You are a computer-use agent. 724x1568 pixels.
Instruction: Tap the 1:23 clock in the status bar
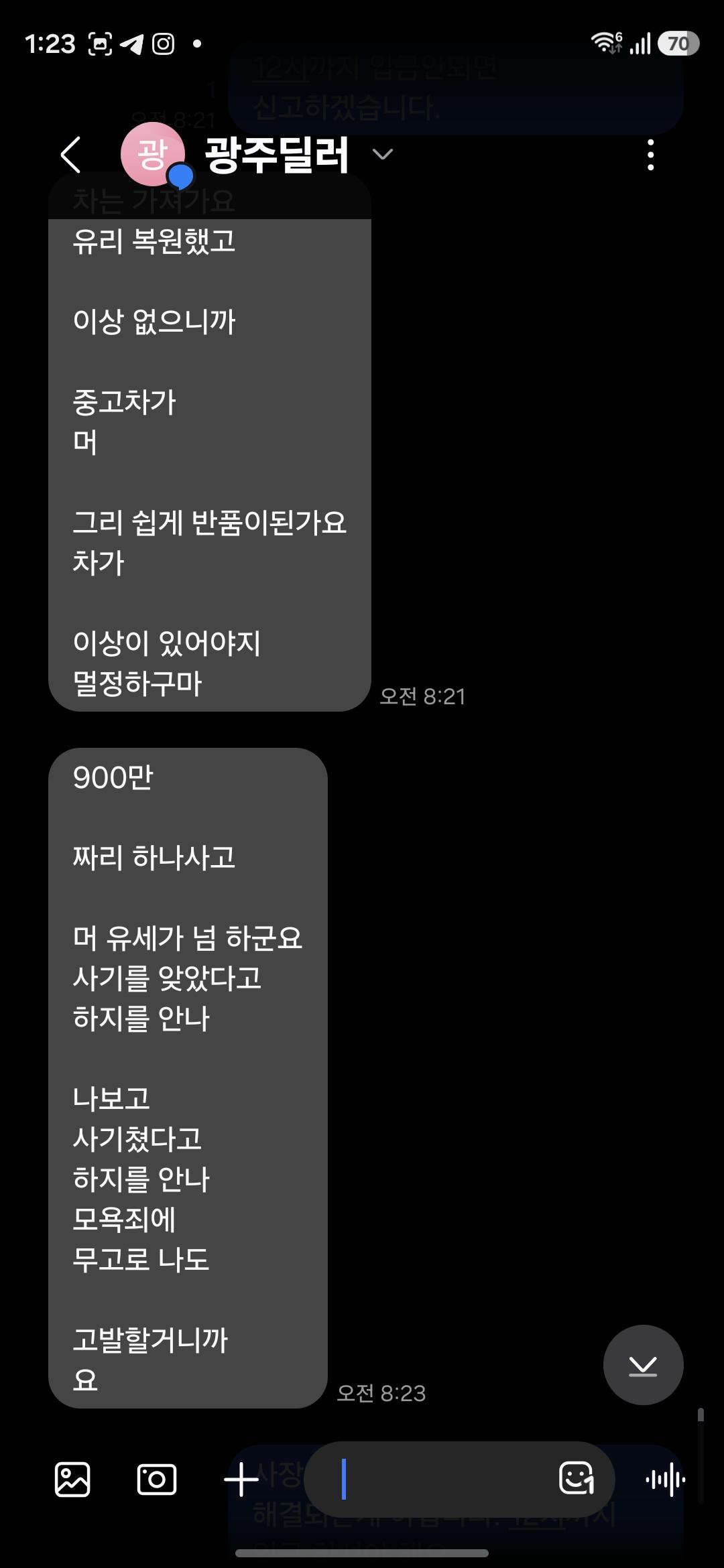click(x=50, y=43)
